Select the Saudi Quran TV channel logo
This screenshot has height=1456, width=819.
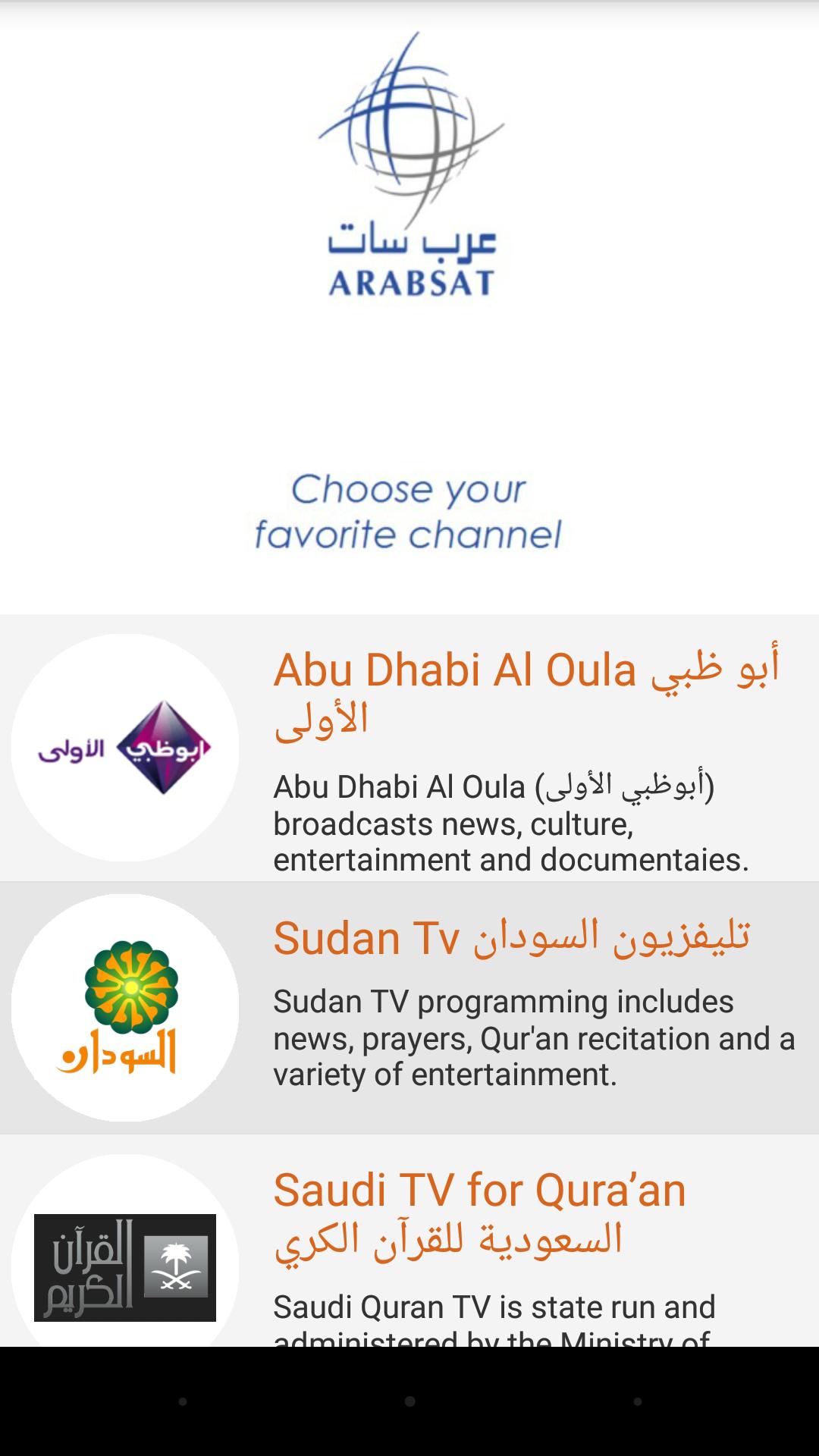125,1266
